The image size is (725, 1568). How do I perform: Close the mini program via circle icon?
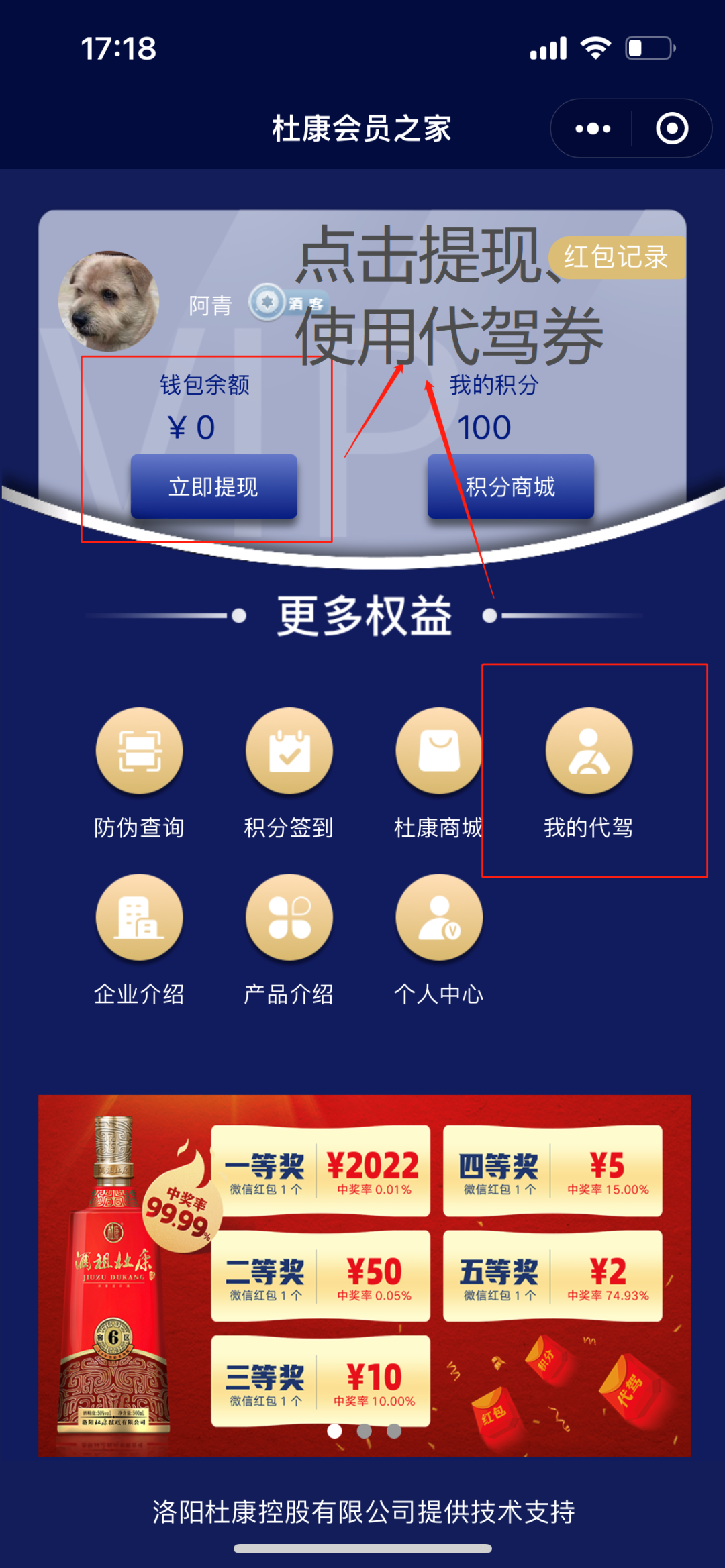coord(672,128)
